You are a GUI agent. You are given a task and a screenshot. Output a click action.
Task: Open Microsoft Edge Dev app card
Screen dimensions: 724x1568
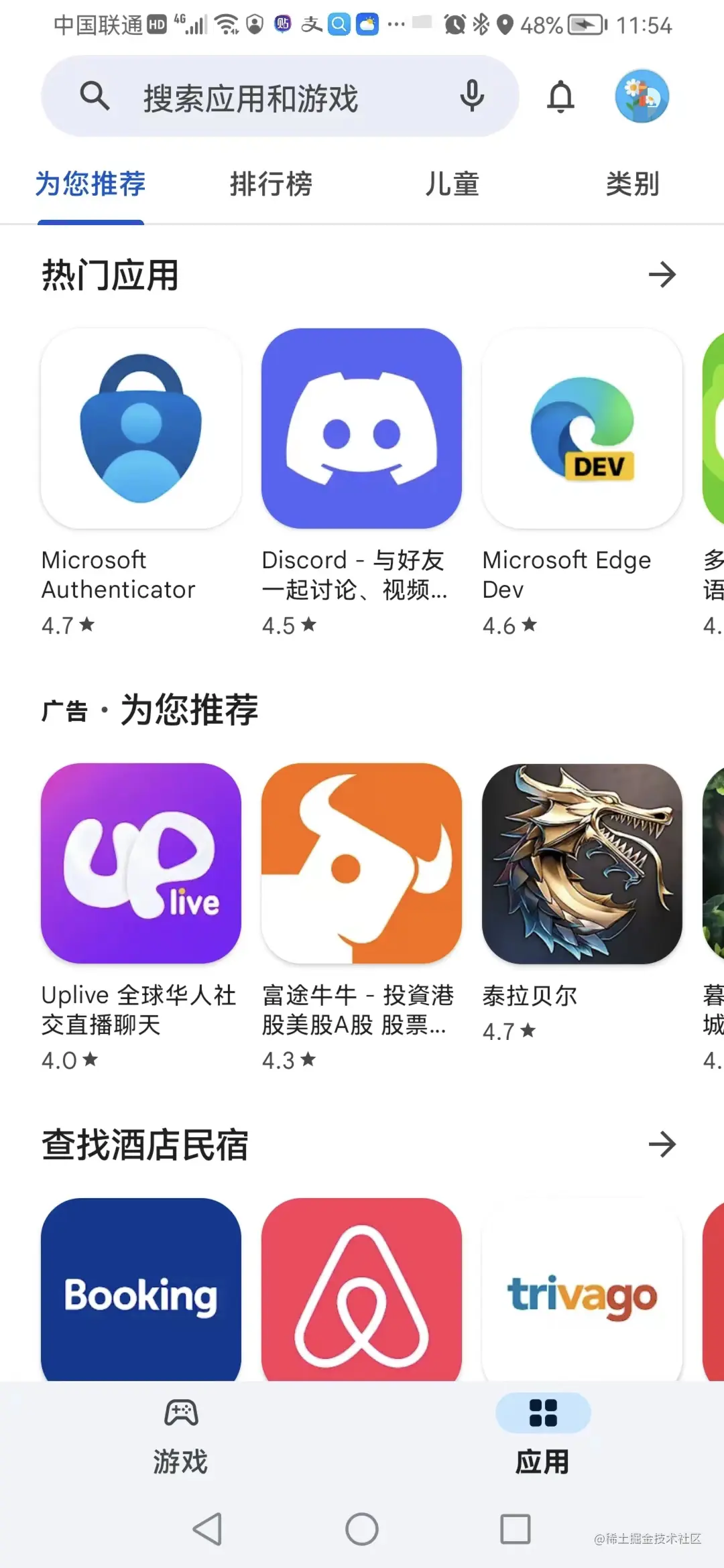pos(582,429)
